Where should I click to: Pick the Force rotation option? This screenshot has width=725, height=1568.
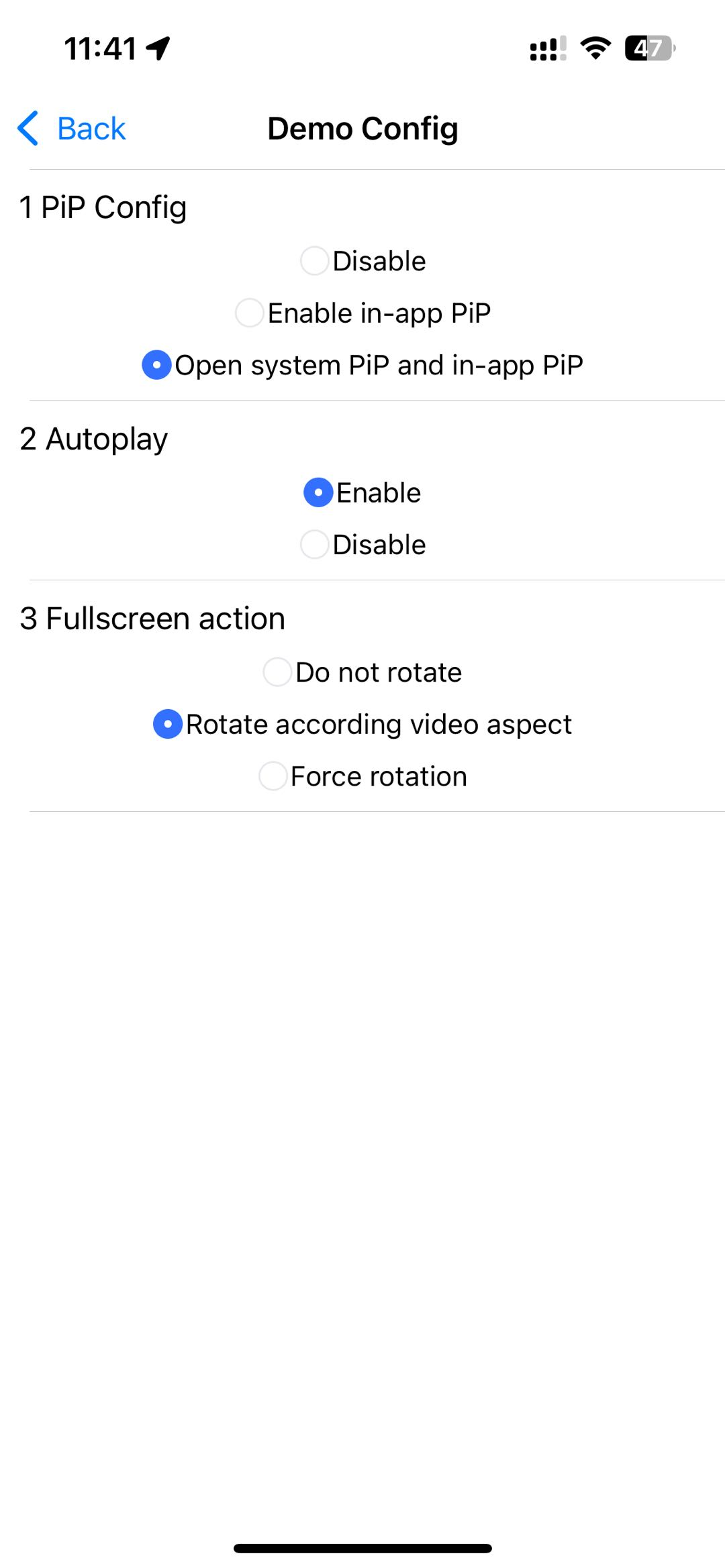pos(362,776)
